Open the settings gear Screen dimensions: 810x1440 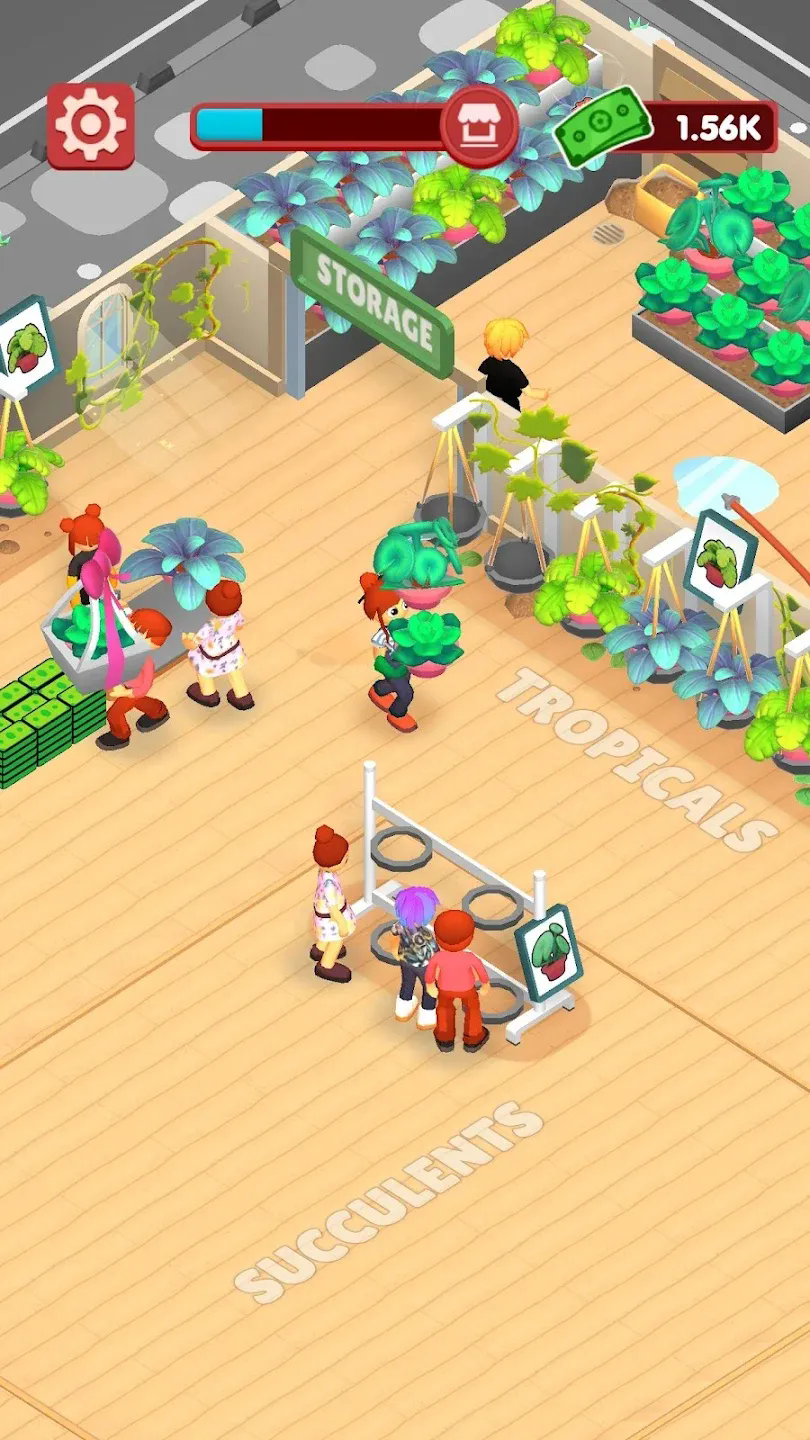tap(90, 125)
